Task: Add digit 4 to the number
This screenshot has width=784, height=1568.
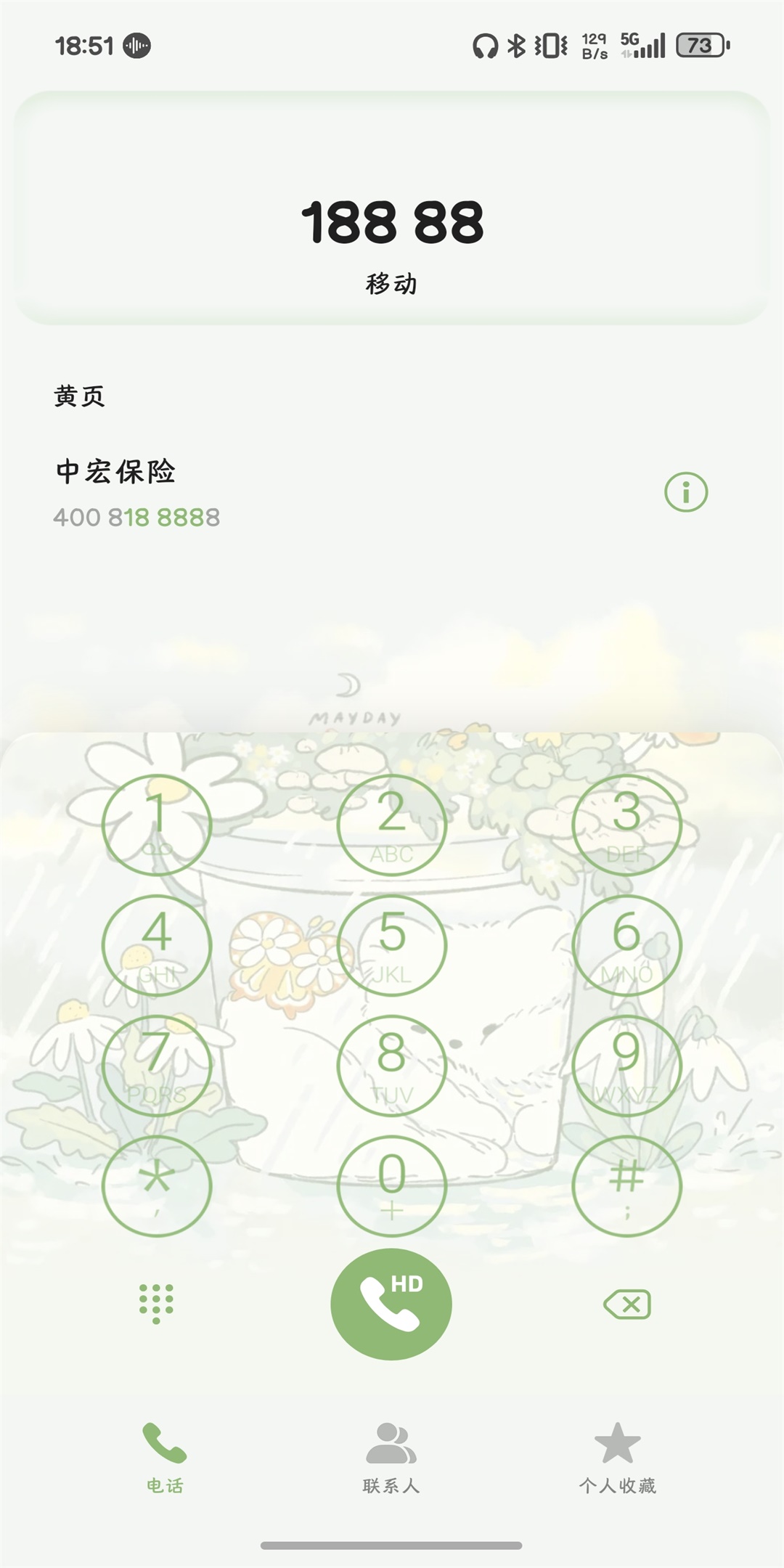Action: [x=157, y=946]
